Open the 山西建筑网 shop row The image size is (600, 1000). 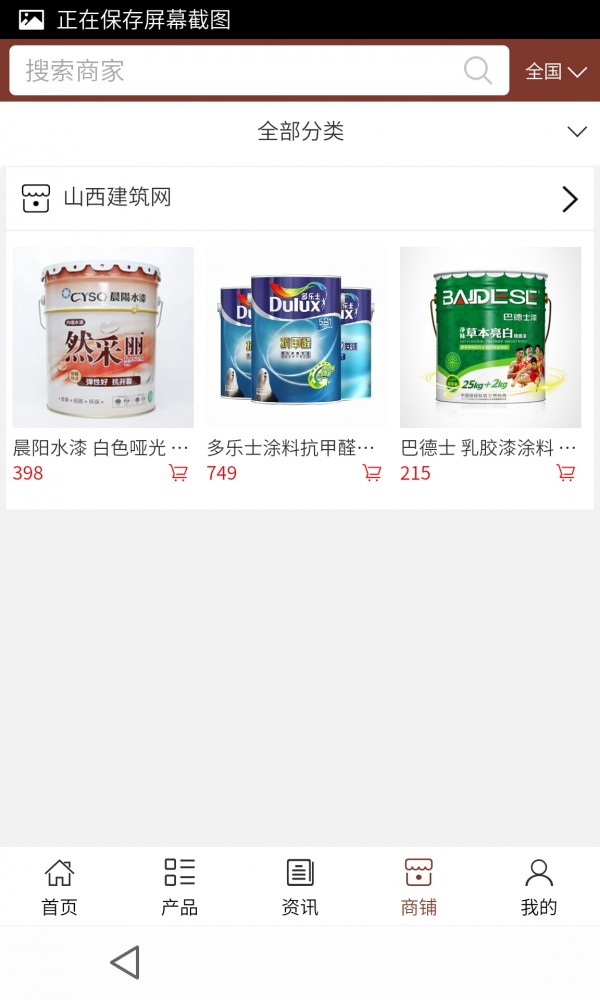tap(300, 198)
